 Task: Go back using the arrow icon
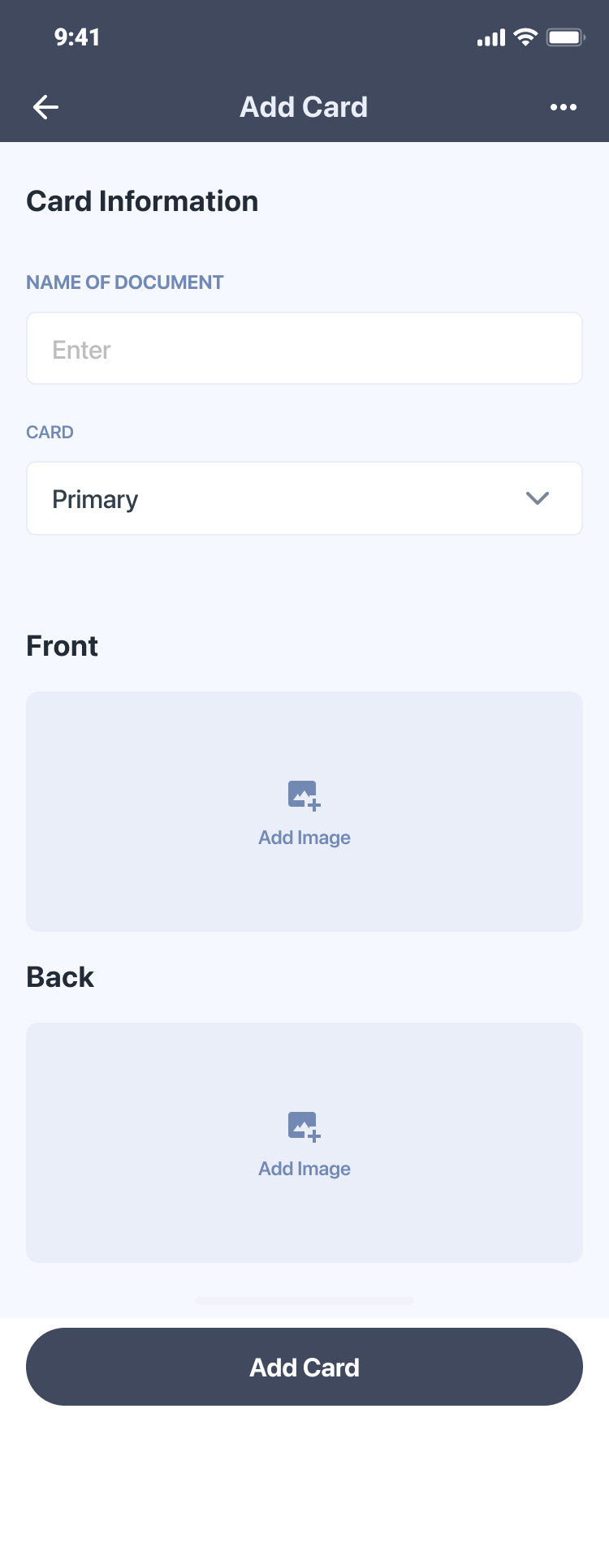[x=45, y=107]
